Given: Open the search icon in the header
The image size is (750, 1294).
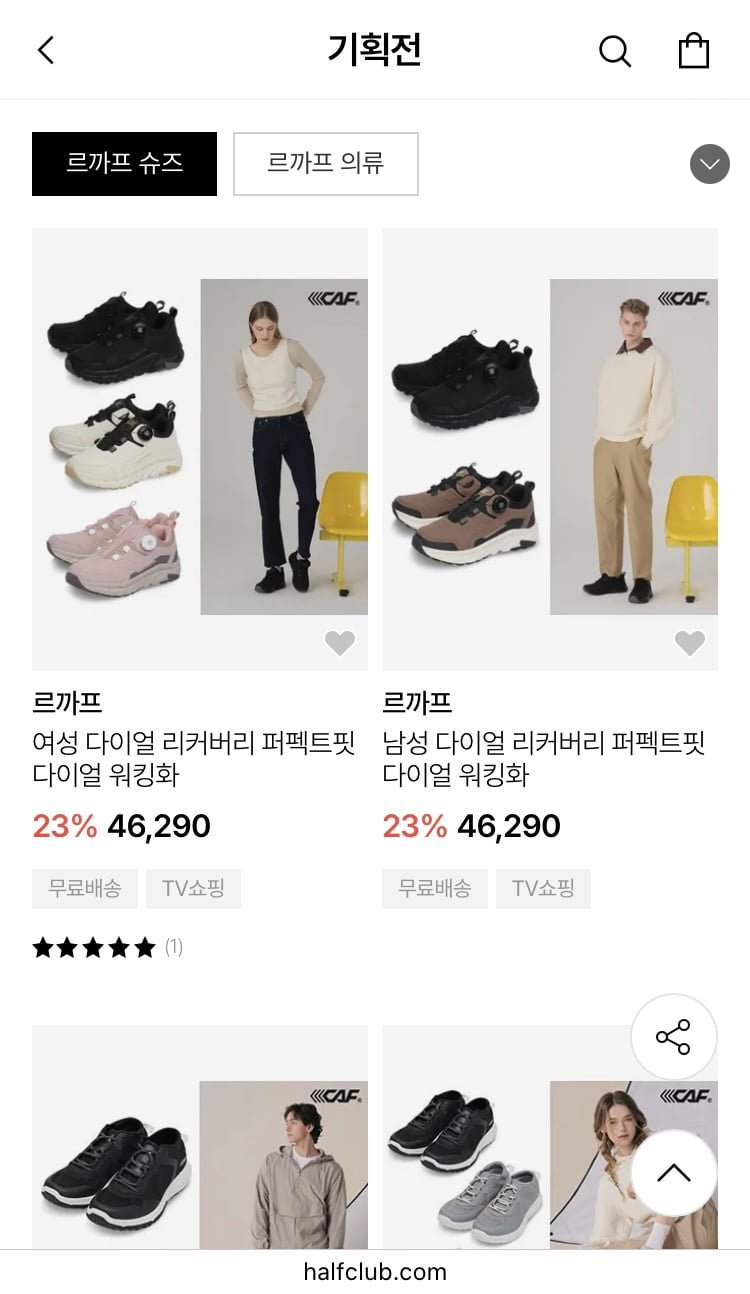Looking at the screenshot, I should pos(614,51).
